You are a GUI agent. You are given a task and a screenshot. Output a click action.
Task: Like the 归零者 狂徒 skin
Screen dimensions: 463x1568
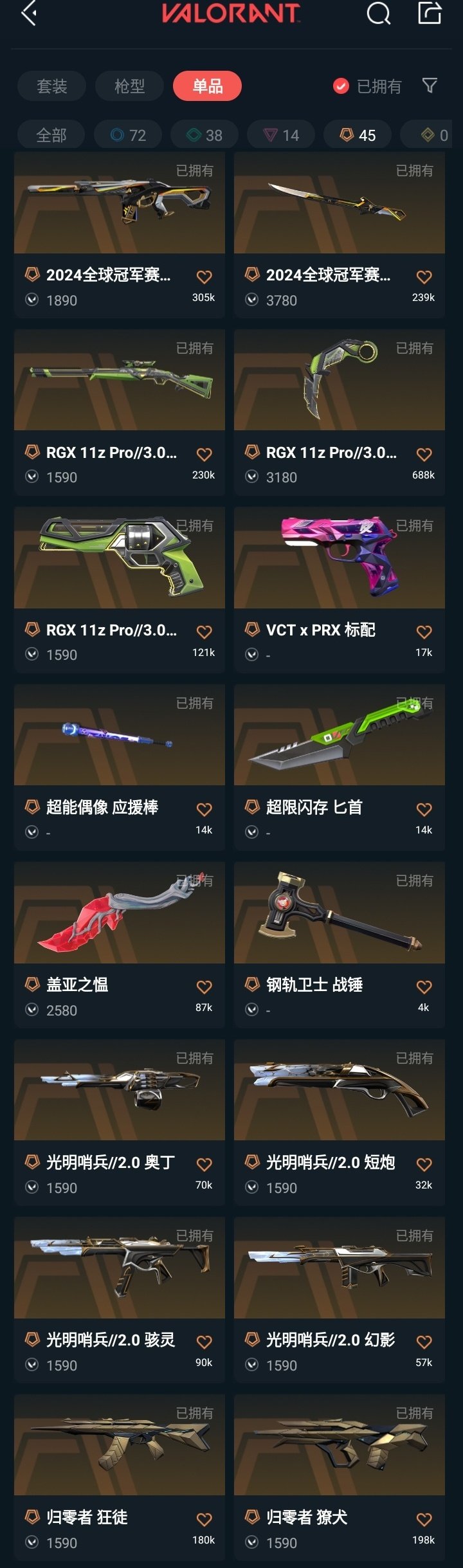[x=204, y=1520]
